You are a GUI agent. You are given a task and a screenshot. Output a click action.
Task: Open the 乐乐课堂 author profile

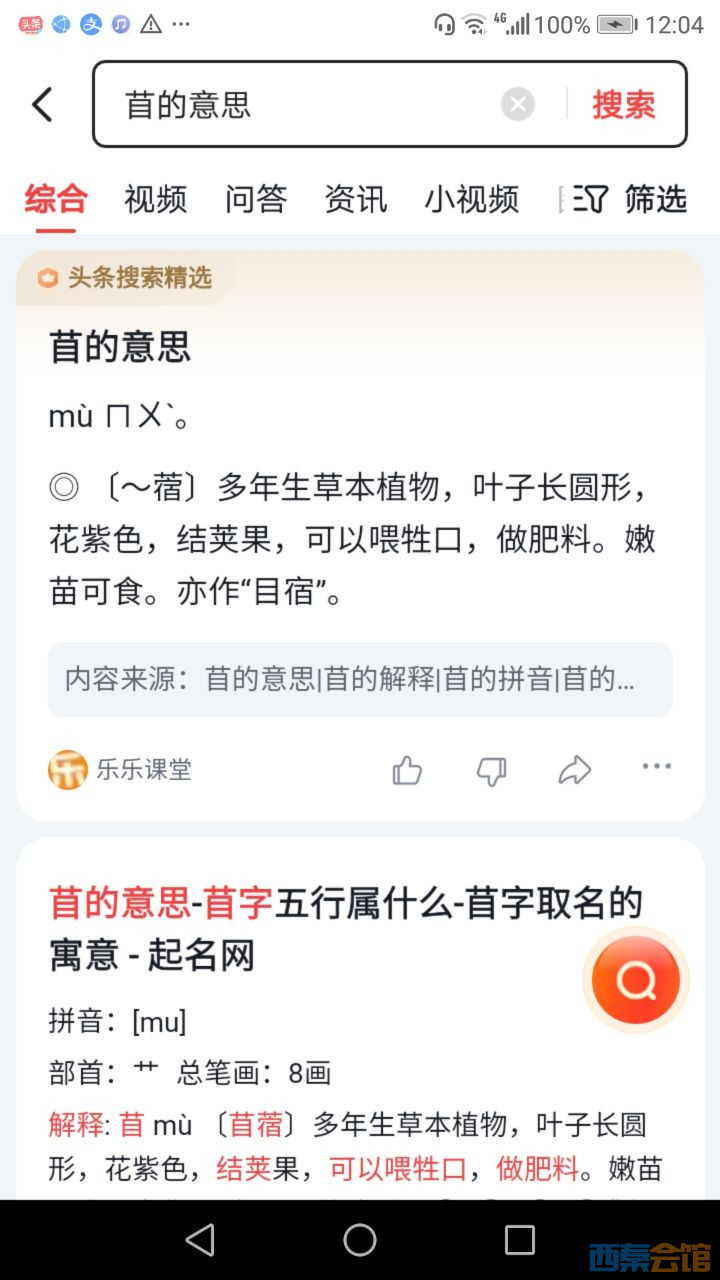pos(120,769)
